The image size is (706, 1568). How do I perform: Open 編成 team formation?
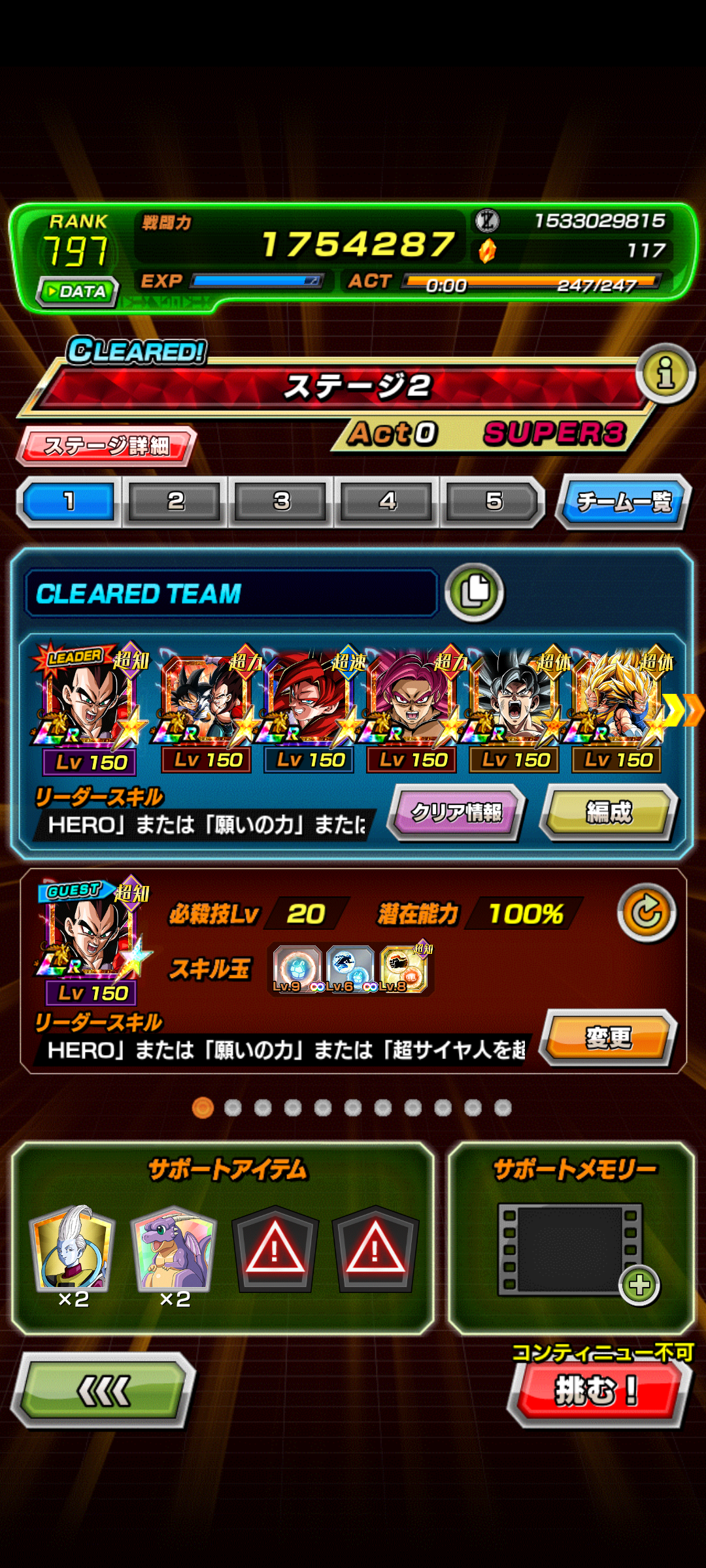click(609, 812)
